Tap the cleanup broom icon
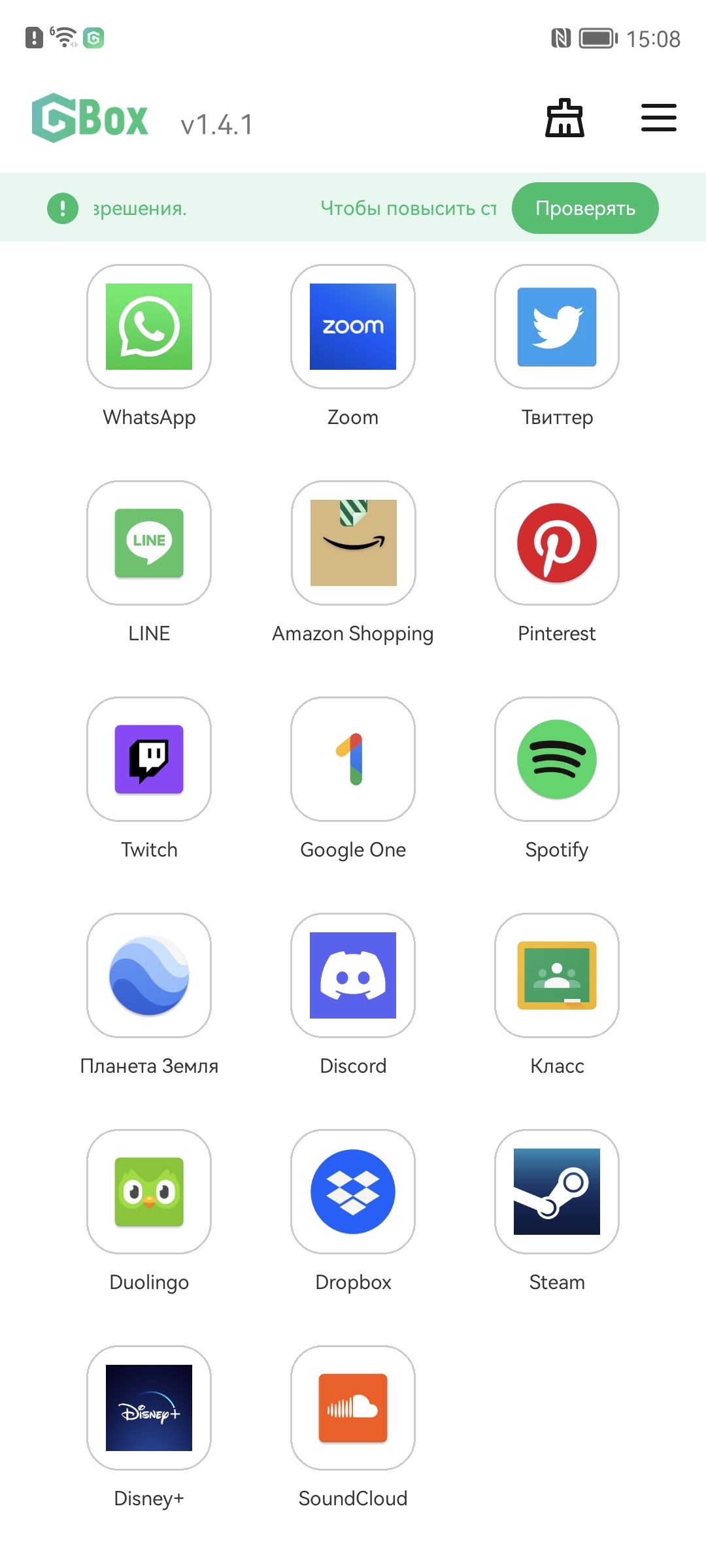706x1568 pixels. [x=565, y=118]
